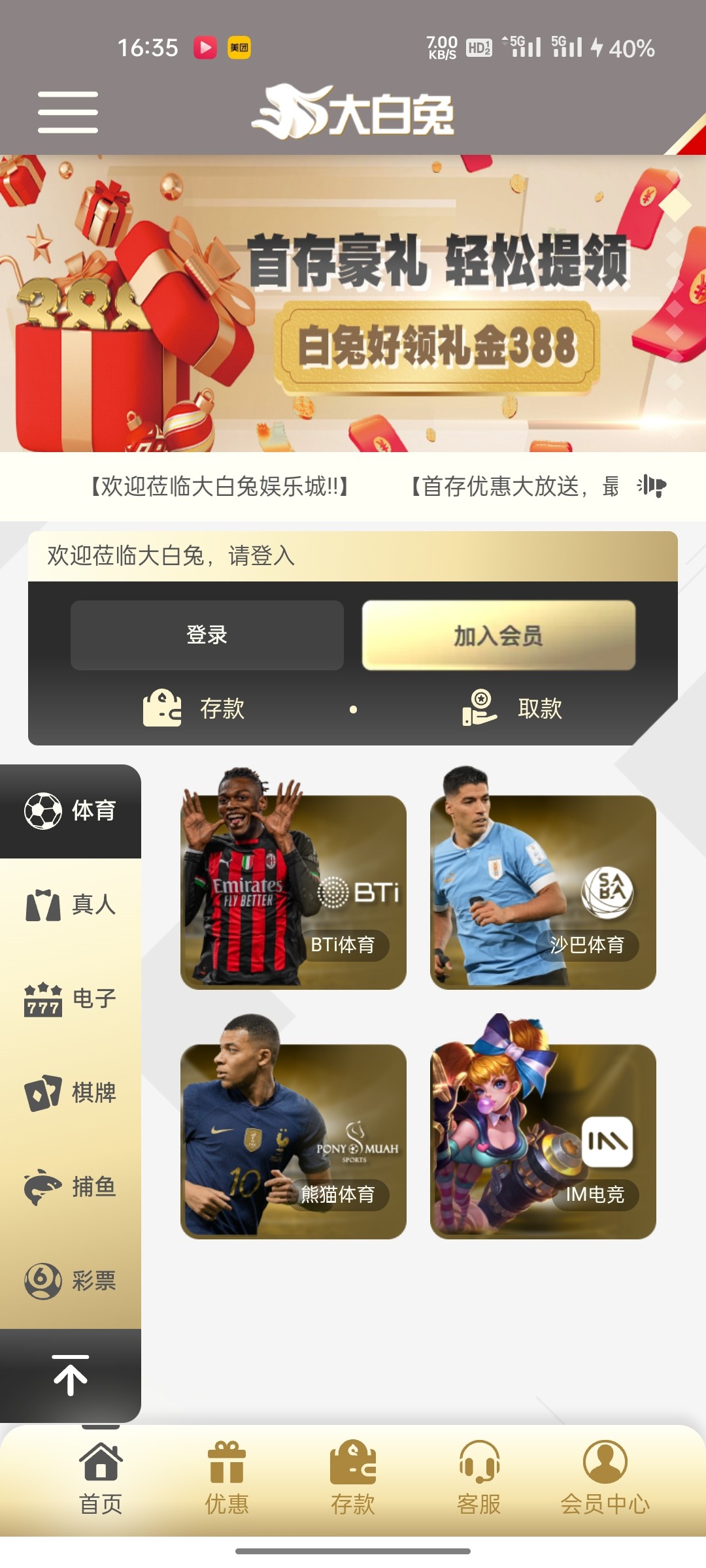Tap the 加入会员 join member button

[x=498, y=635]
